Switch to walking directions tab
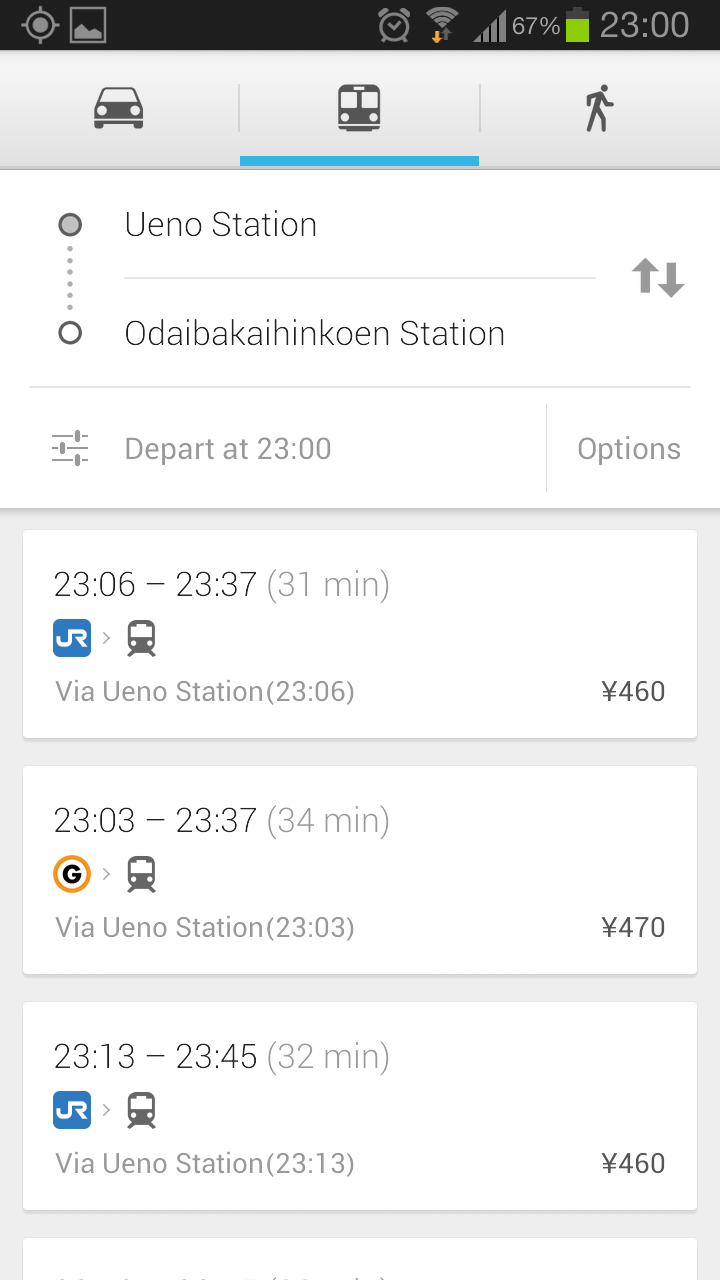The image size is (720, 1280). click(599, 108)
